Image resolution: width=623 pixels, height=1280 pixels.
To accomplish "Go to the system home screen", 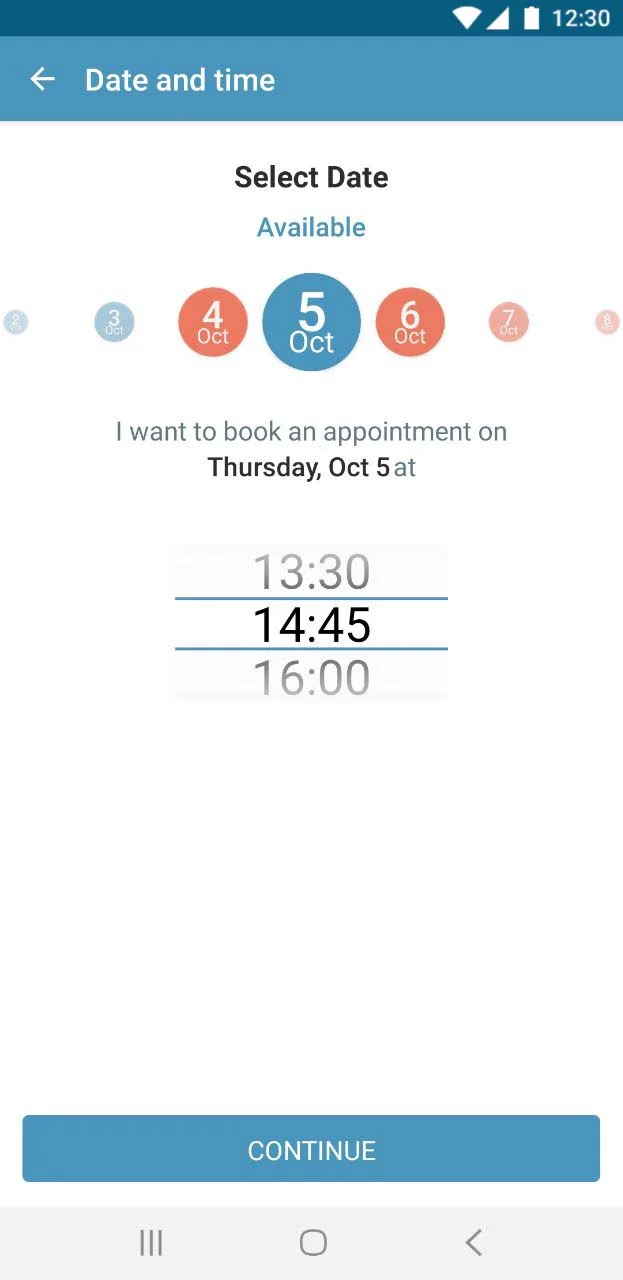I will pos(313,1242).
